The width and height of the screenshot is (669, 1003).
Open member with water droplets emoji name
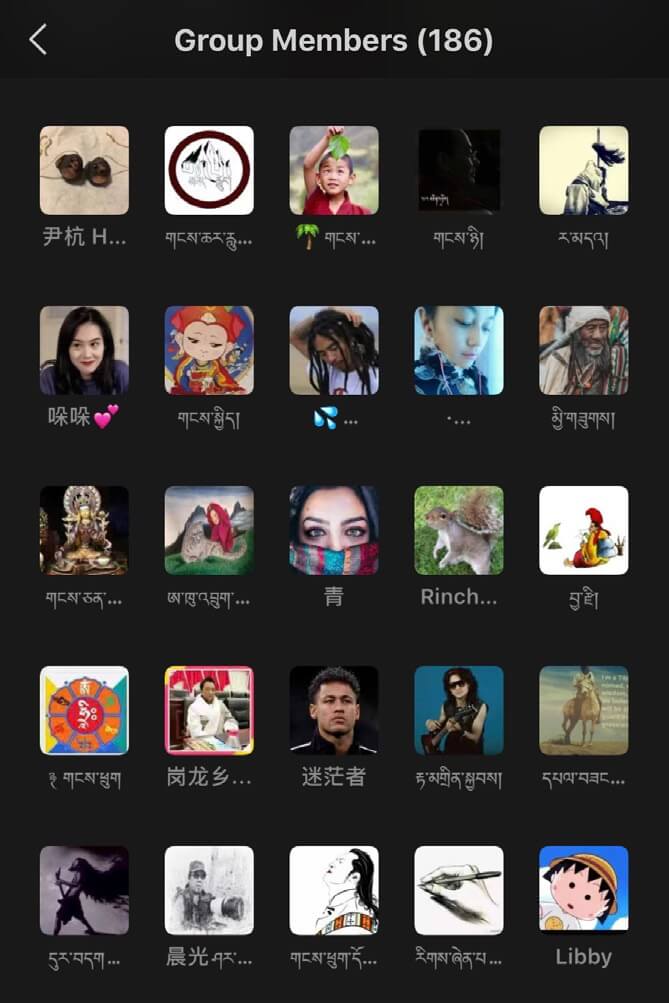[334, 350]
